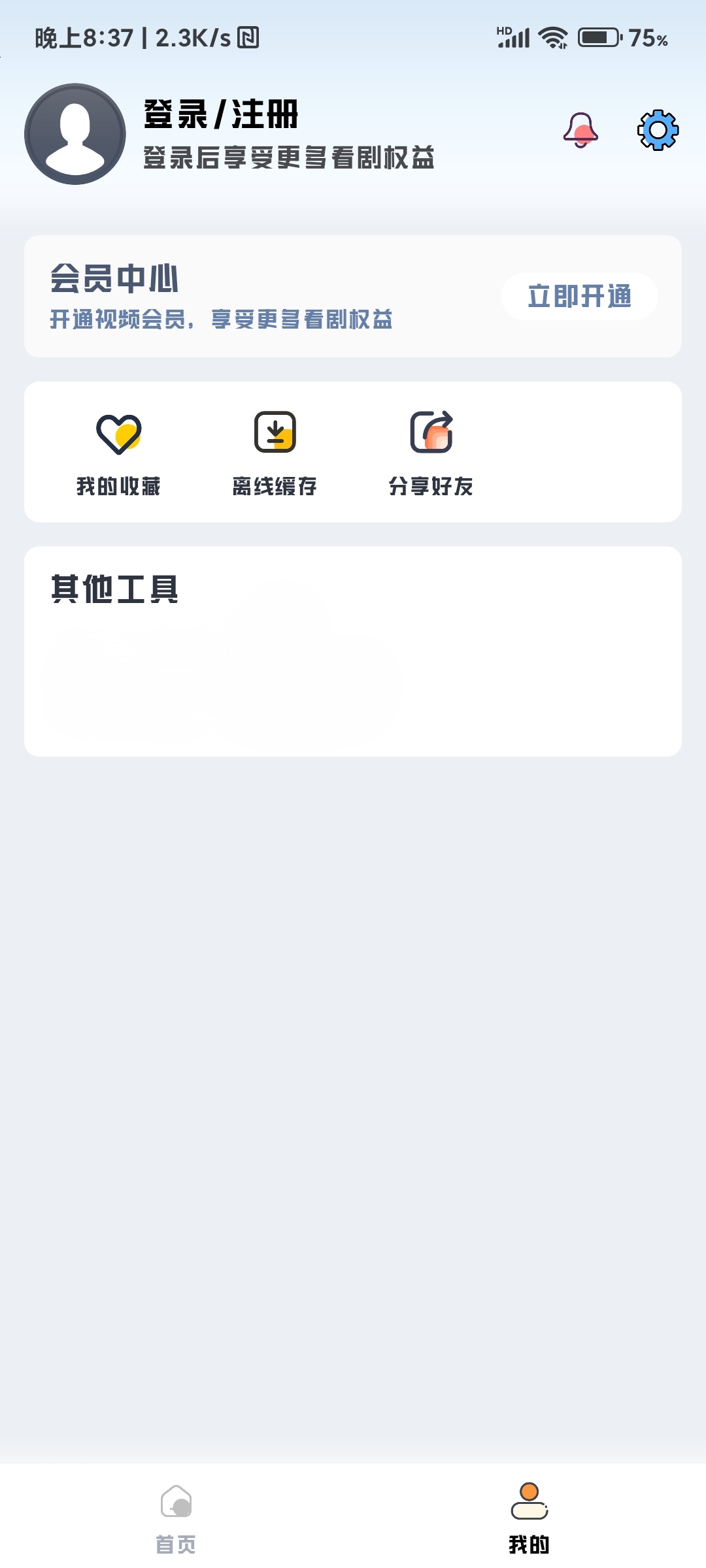Open the notifications bell

(x=580, y=130)
